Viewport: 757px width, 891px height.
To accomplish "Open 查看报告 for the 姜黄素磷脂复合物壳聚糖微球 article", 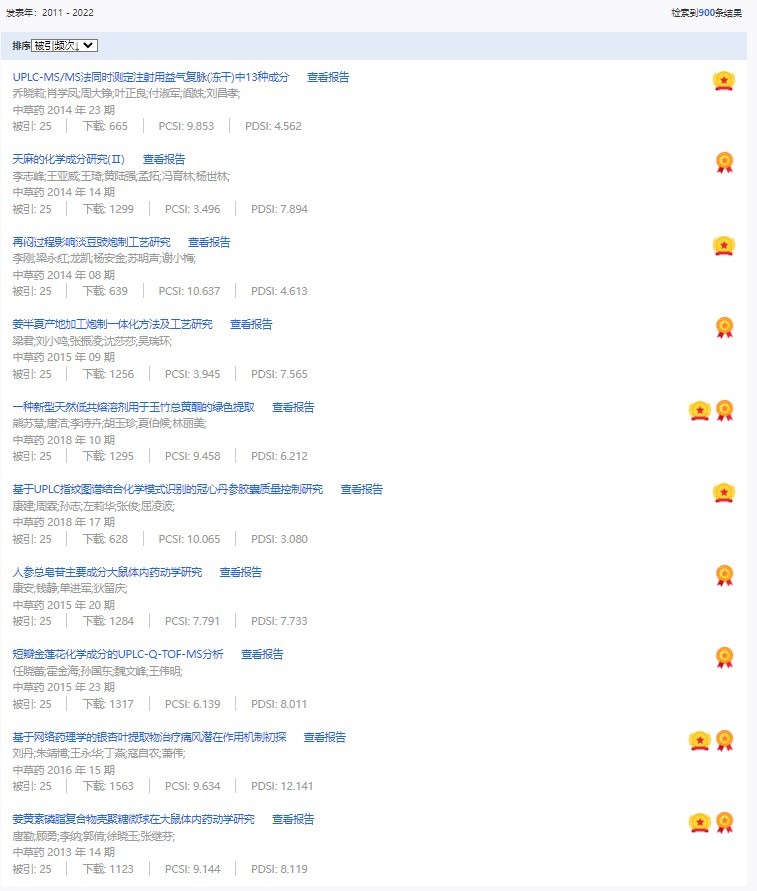I will point(293,819).
